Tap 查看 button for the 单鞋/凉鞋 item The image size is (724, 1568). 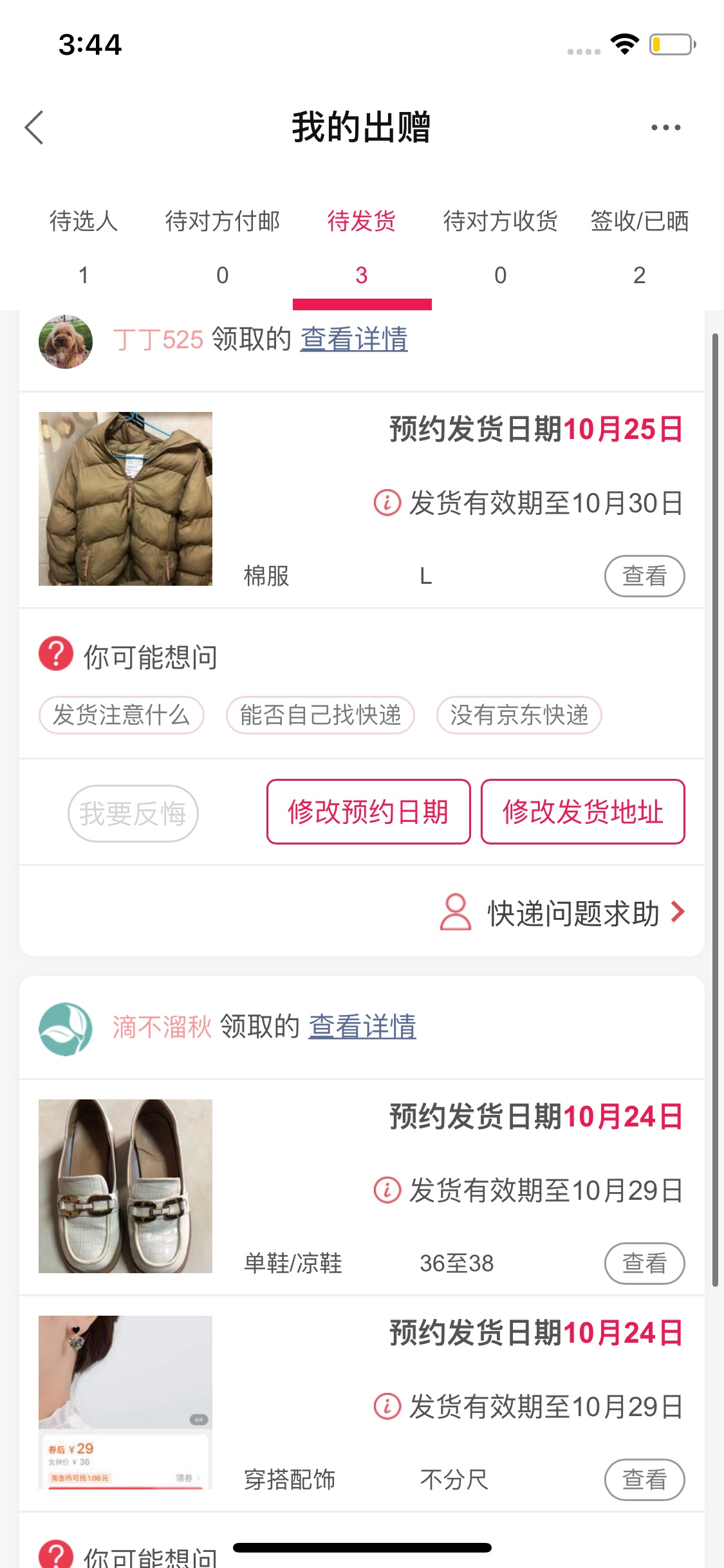(644, 1263)
